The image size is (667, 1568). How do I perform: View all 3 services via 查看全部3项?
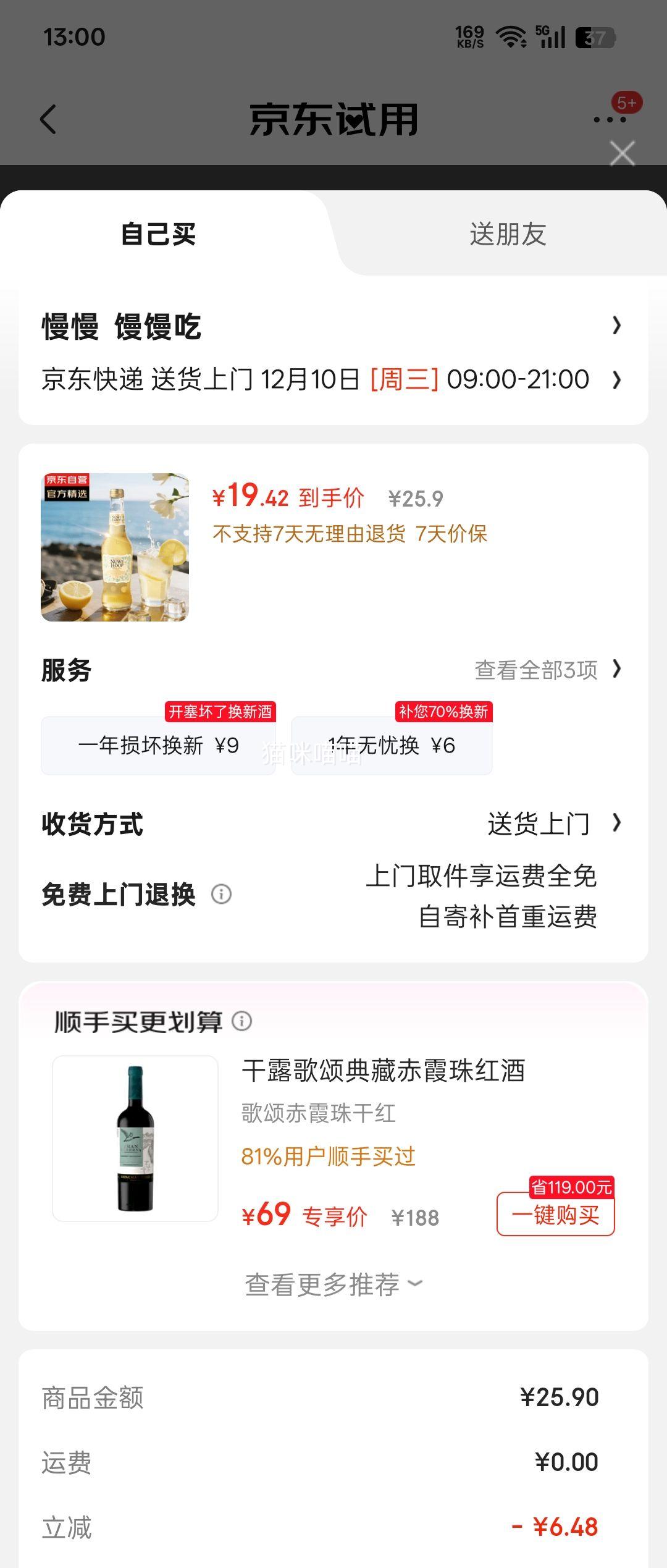pos(547,670)
